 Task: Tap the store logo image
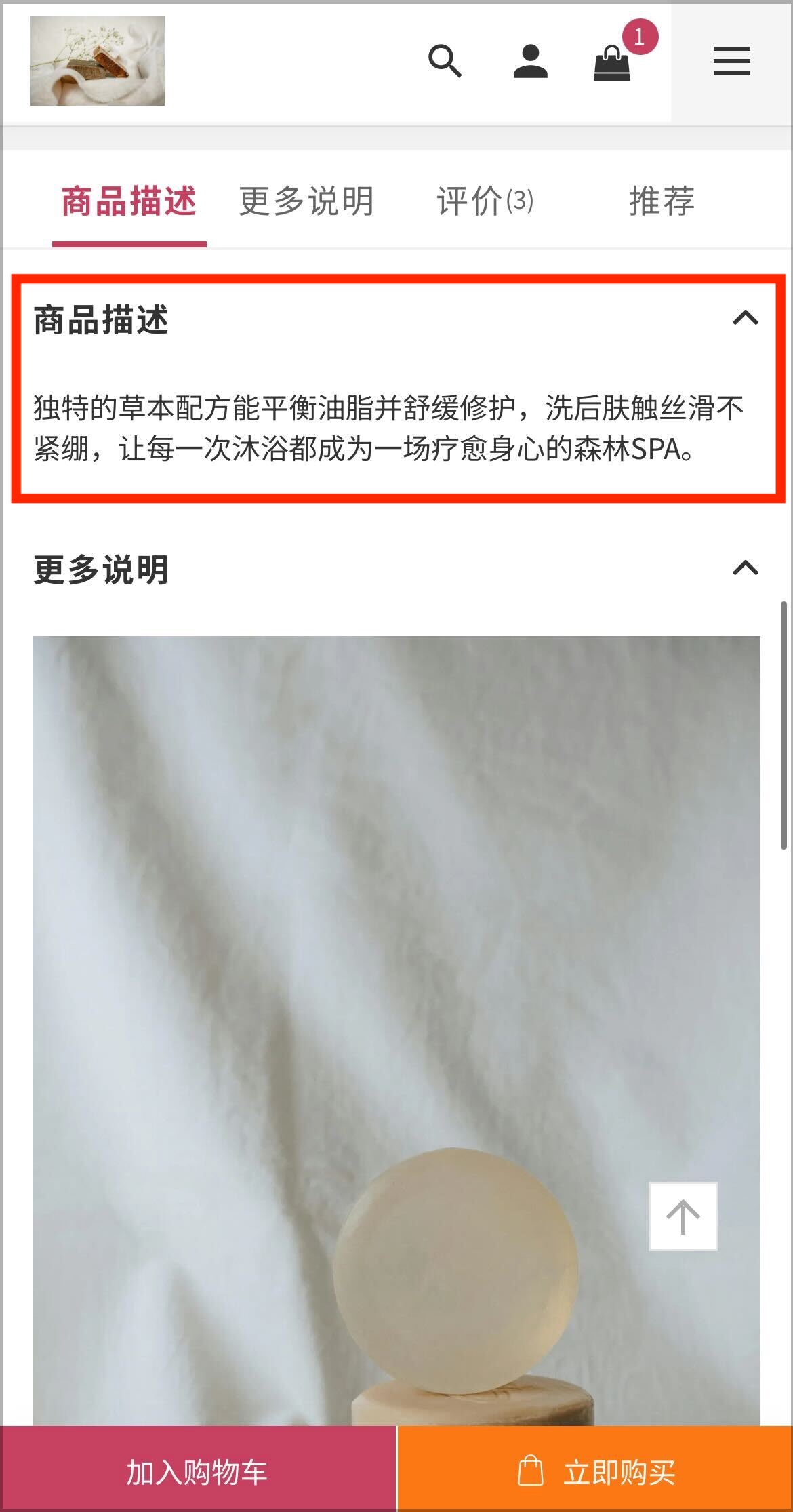coord(98,61)
